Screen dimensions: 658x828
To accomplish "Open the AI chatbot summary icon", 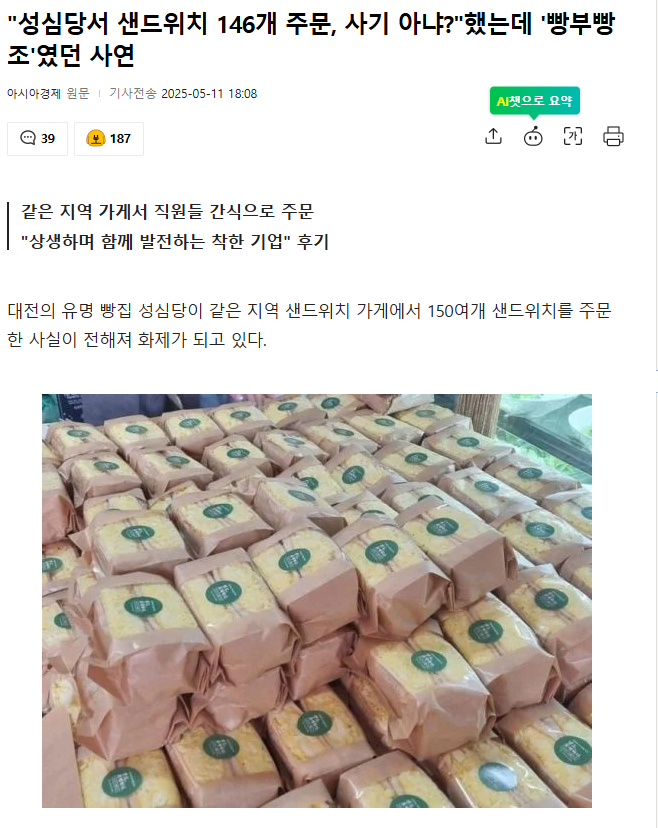I will [533, 137].
